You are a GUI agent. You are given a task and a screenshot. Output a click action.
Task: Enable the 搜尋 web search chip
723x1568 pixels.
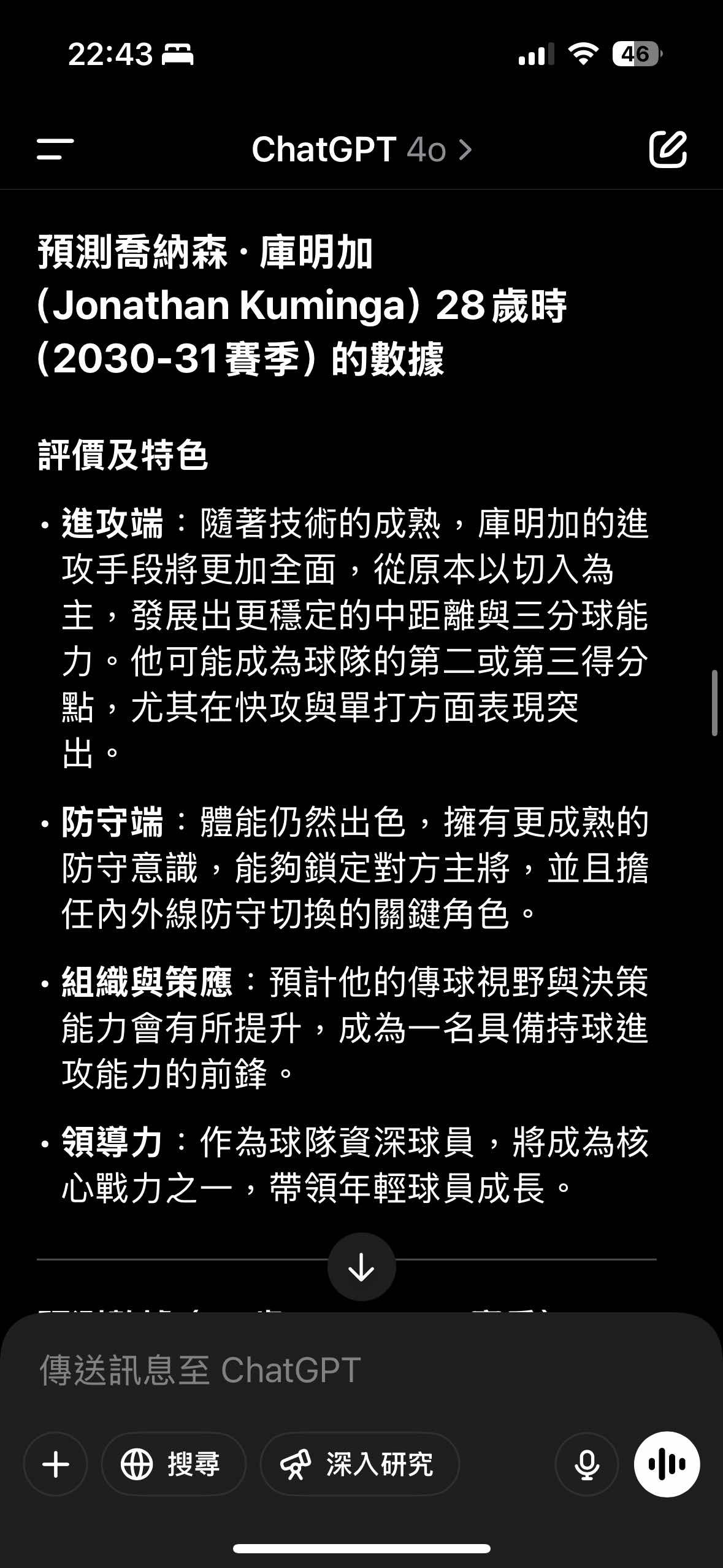pos(174,1464)
